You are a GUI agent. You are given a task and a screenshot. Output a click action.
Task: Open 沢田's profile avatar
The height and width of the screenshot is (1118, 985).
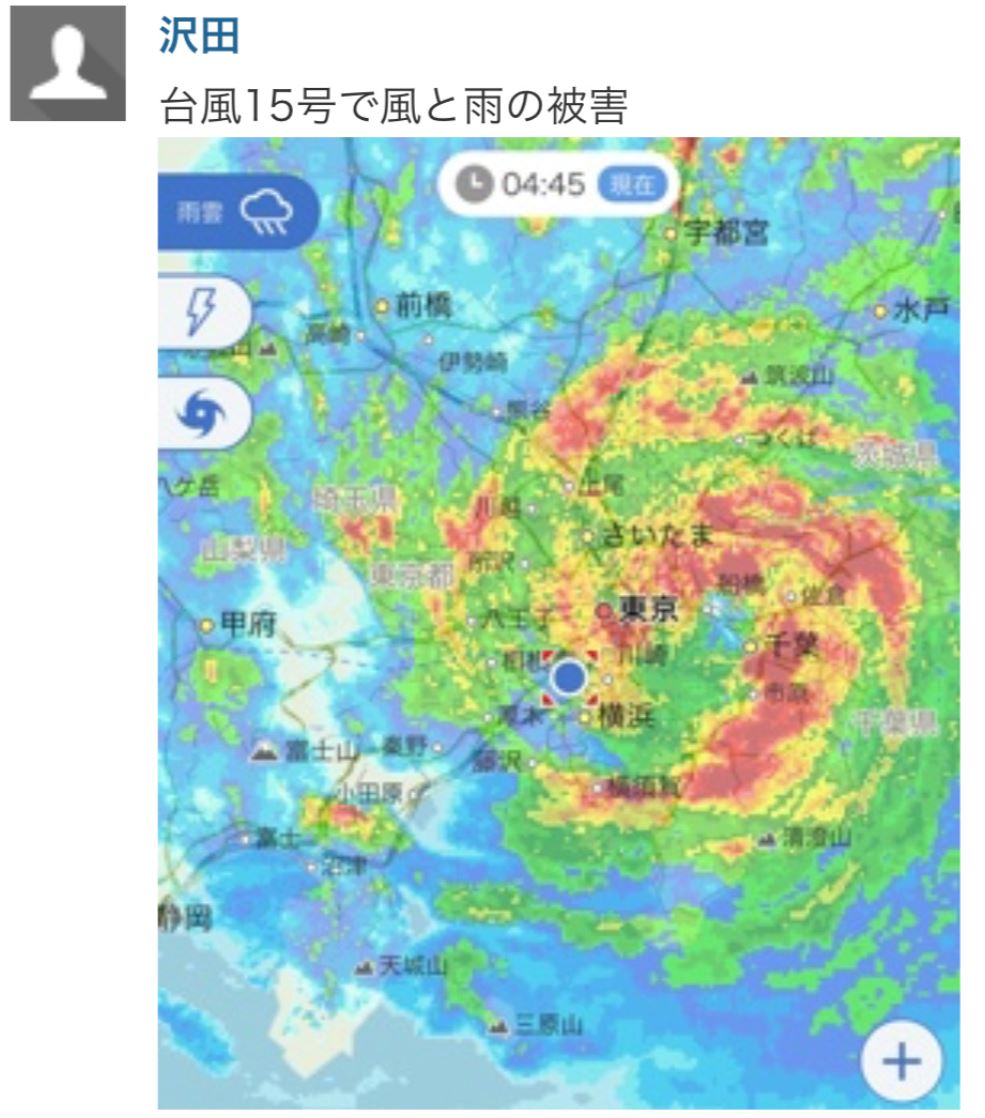pyautogui.click(x=67, y=64)
